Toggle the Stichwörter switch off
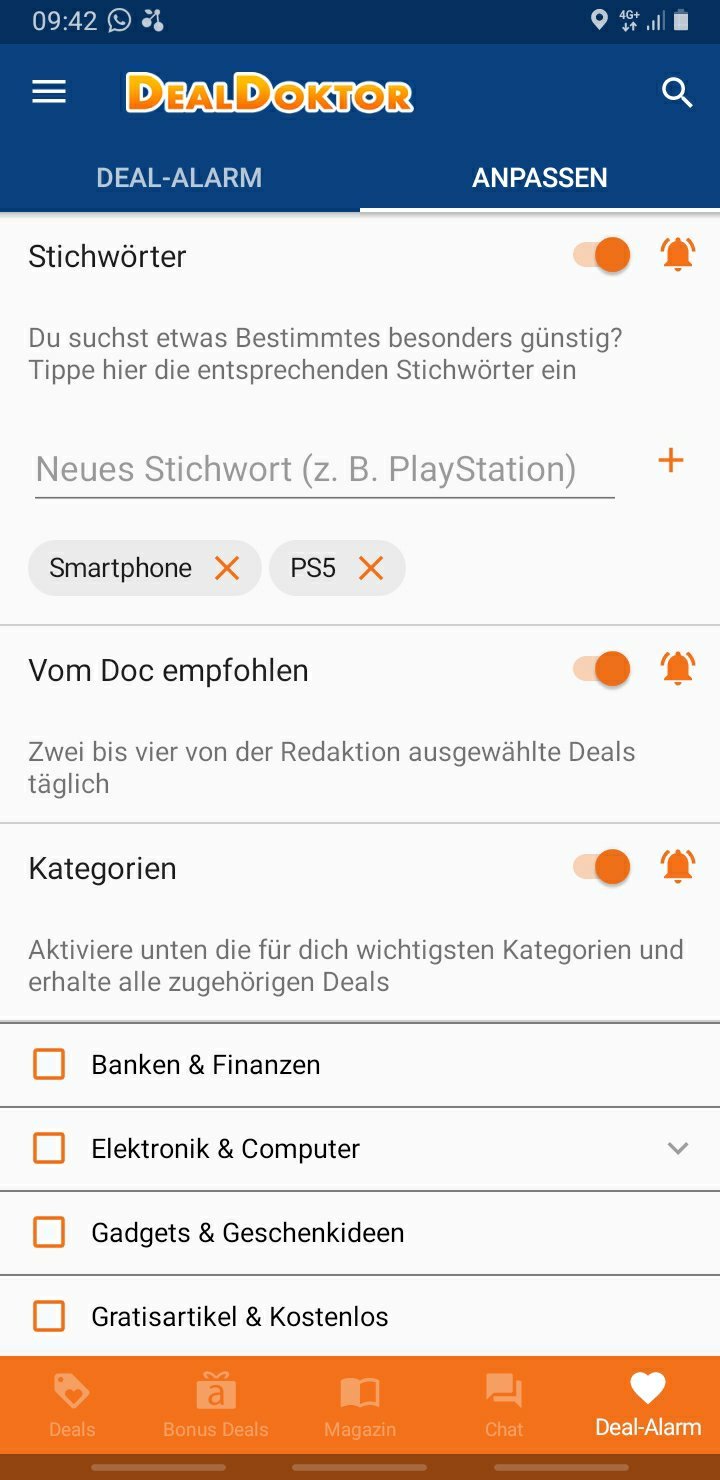Screen dimensions: 720x1480 coord(602,255)
